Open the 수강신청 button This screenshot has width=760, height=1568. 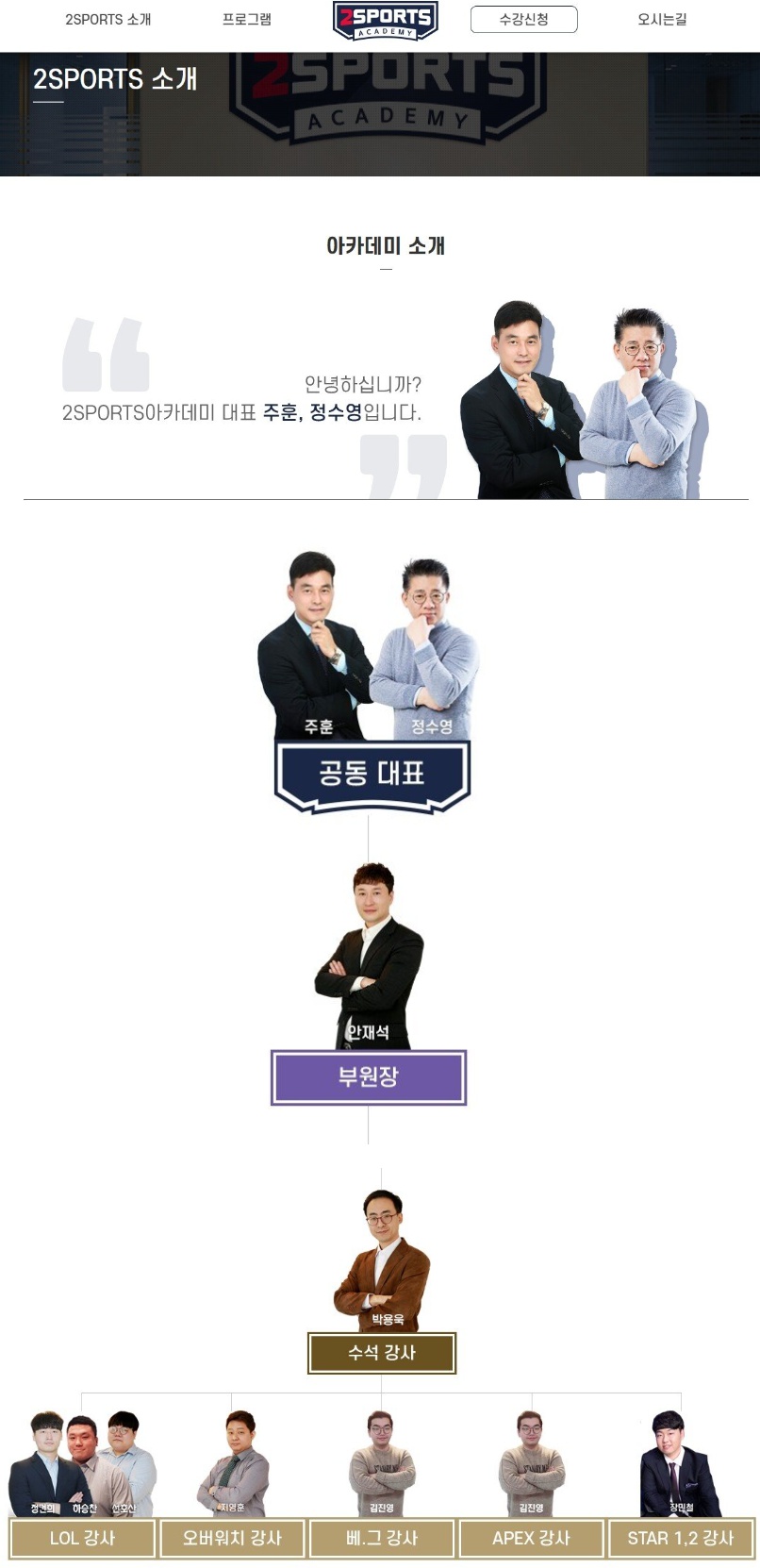point(523,19)
